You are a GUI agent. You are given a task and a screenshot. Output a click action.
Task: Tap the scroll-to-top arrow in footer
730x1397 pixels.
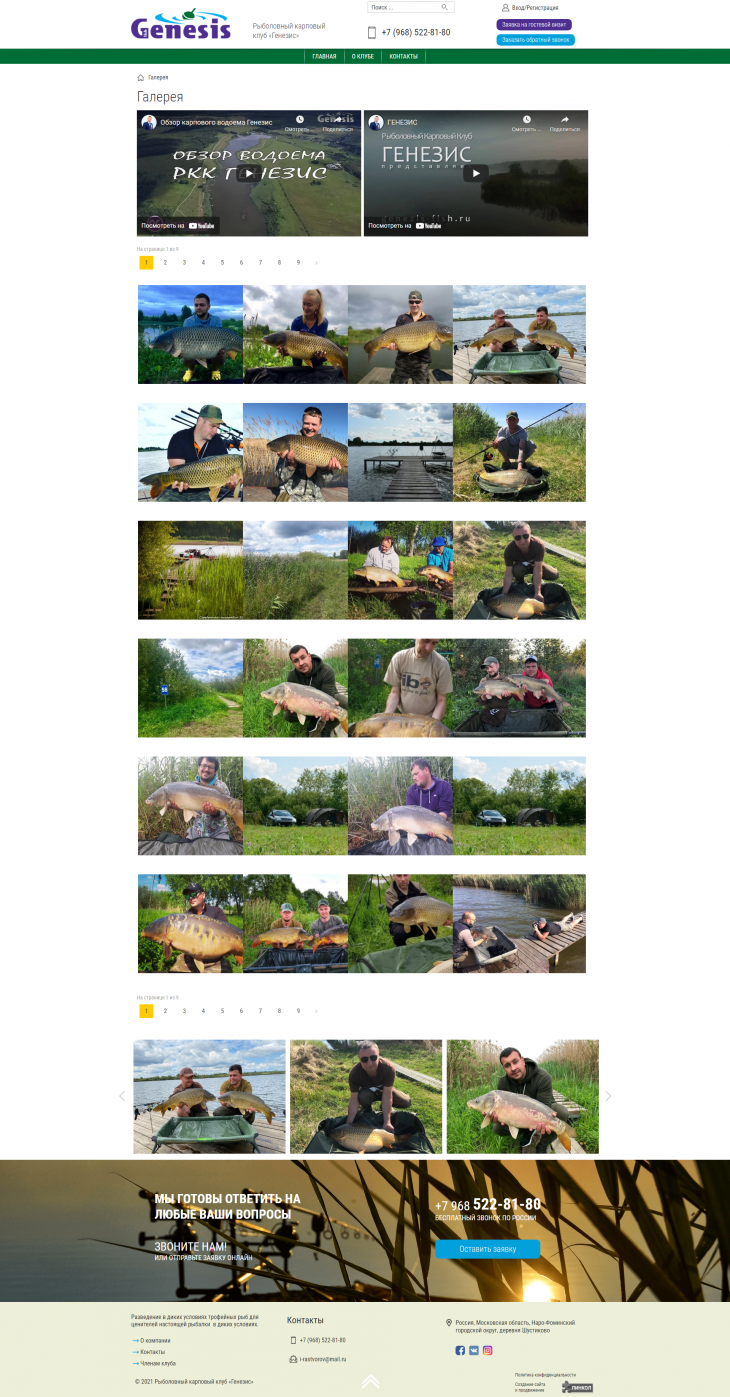(x=370, y=1381)
